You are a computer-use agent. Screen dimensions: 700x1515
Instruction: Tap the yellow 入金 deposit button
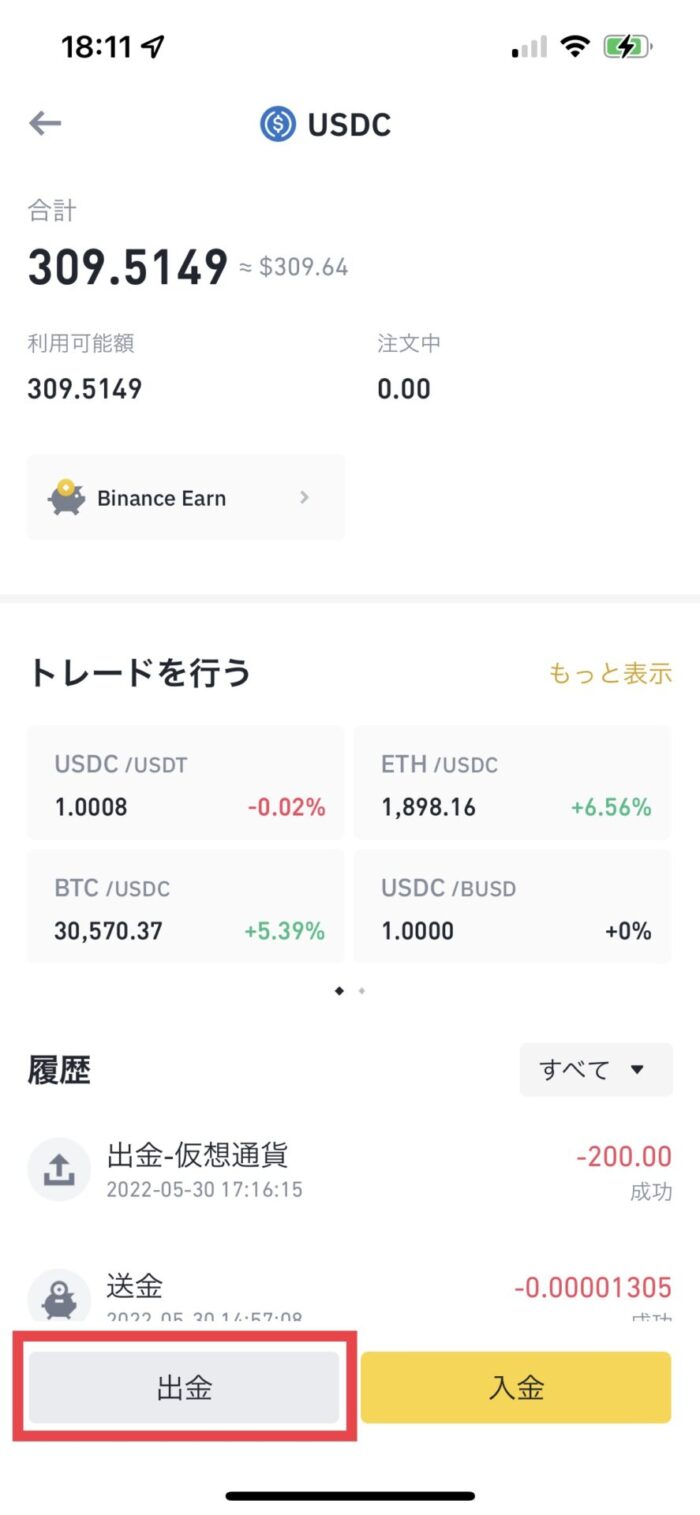pos(516,1388)
